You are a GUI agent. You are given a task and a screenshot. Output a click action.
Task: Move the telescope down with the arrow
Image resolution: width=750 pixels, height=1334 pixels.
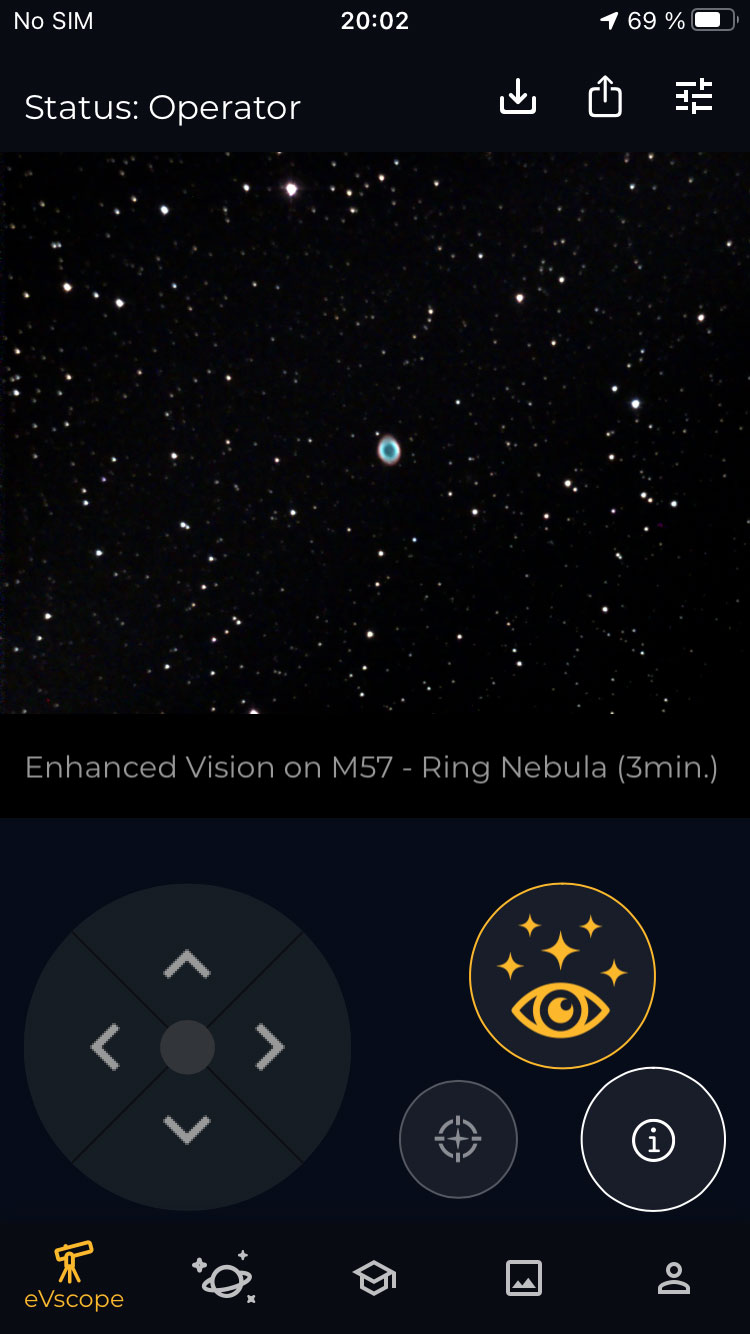click(x=187, y=1130)
